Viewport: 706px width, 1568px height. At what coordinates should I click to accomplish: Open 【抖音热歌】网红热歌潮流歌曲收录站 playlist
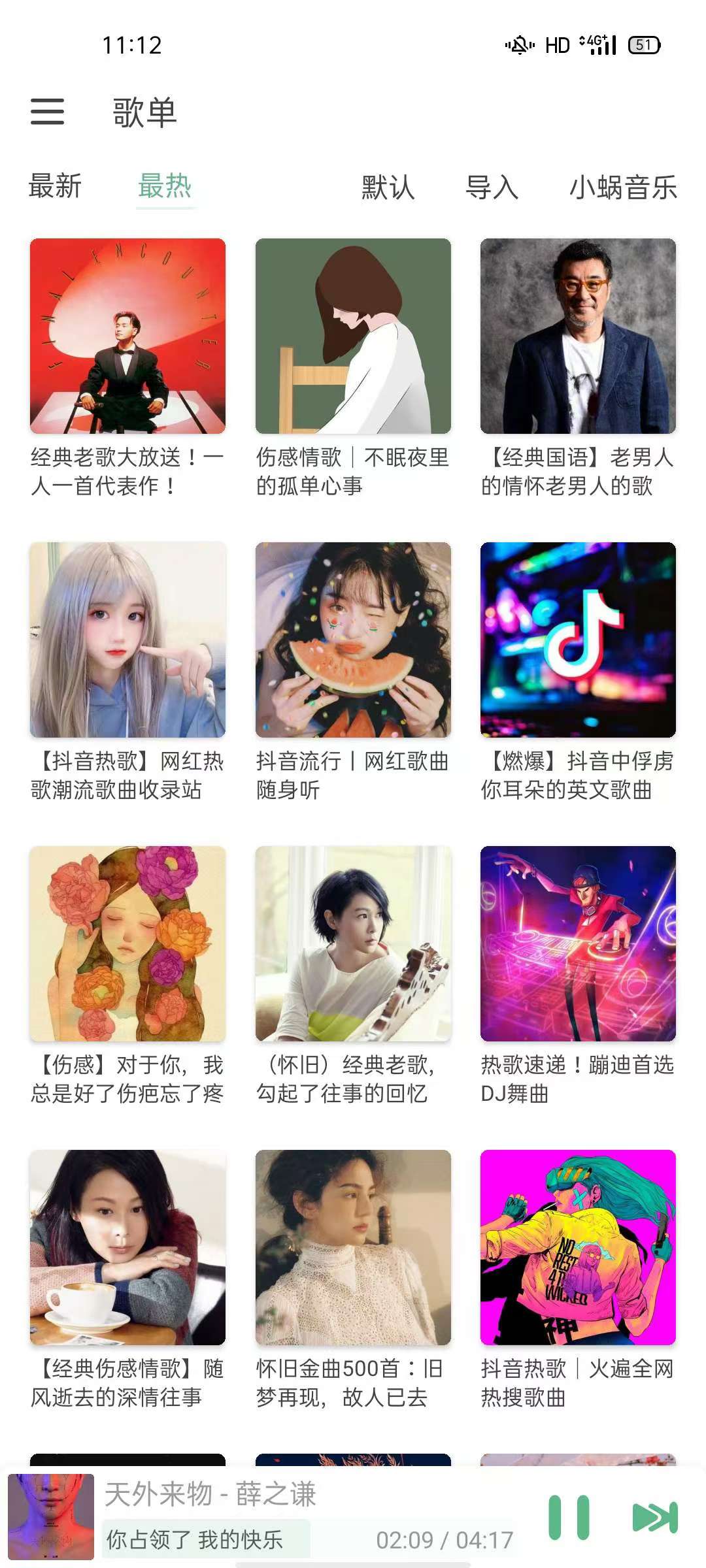(128, 640)
